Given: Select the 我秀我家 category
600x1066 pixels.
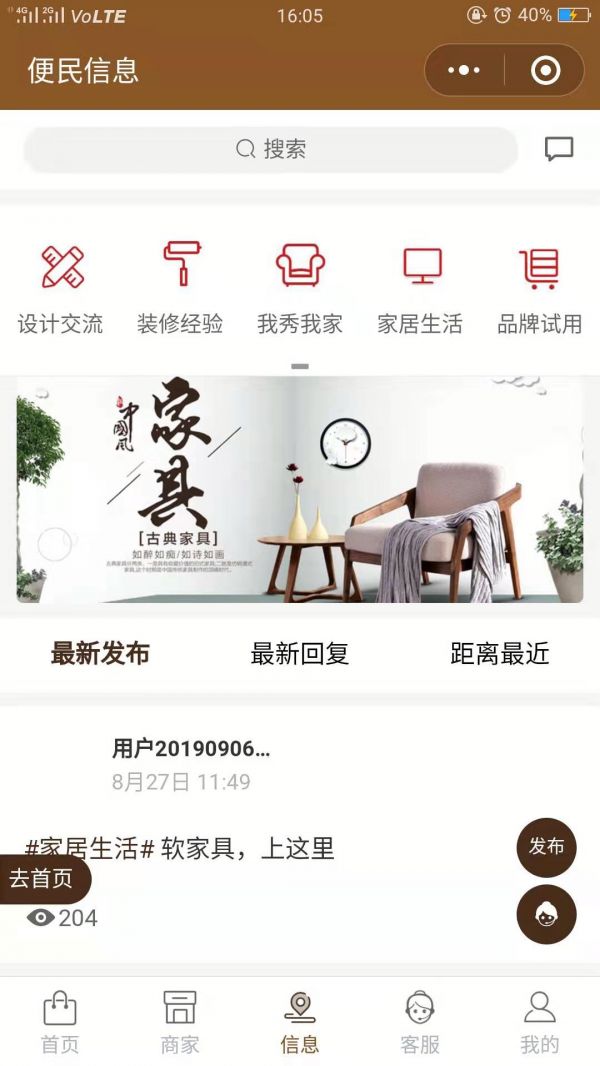Looking at the screenshot, I should [x=300, y=287].
